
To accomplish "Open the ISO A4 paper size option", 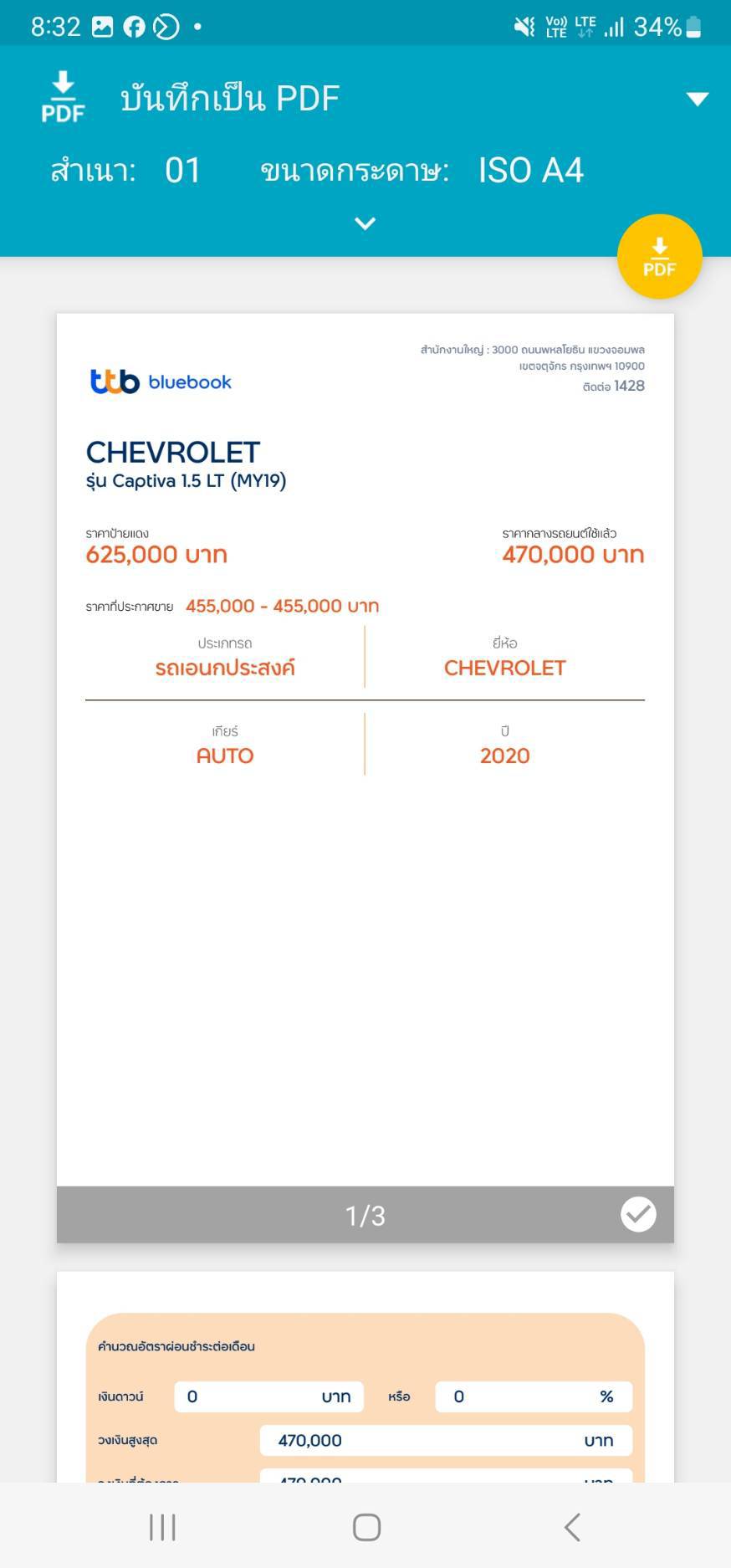I will point(530,171).
